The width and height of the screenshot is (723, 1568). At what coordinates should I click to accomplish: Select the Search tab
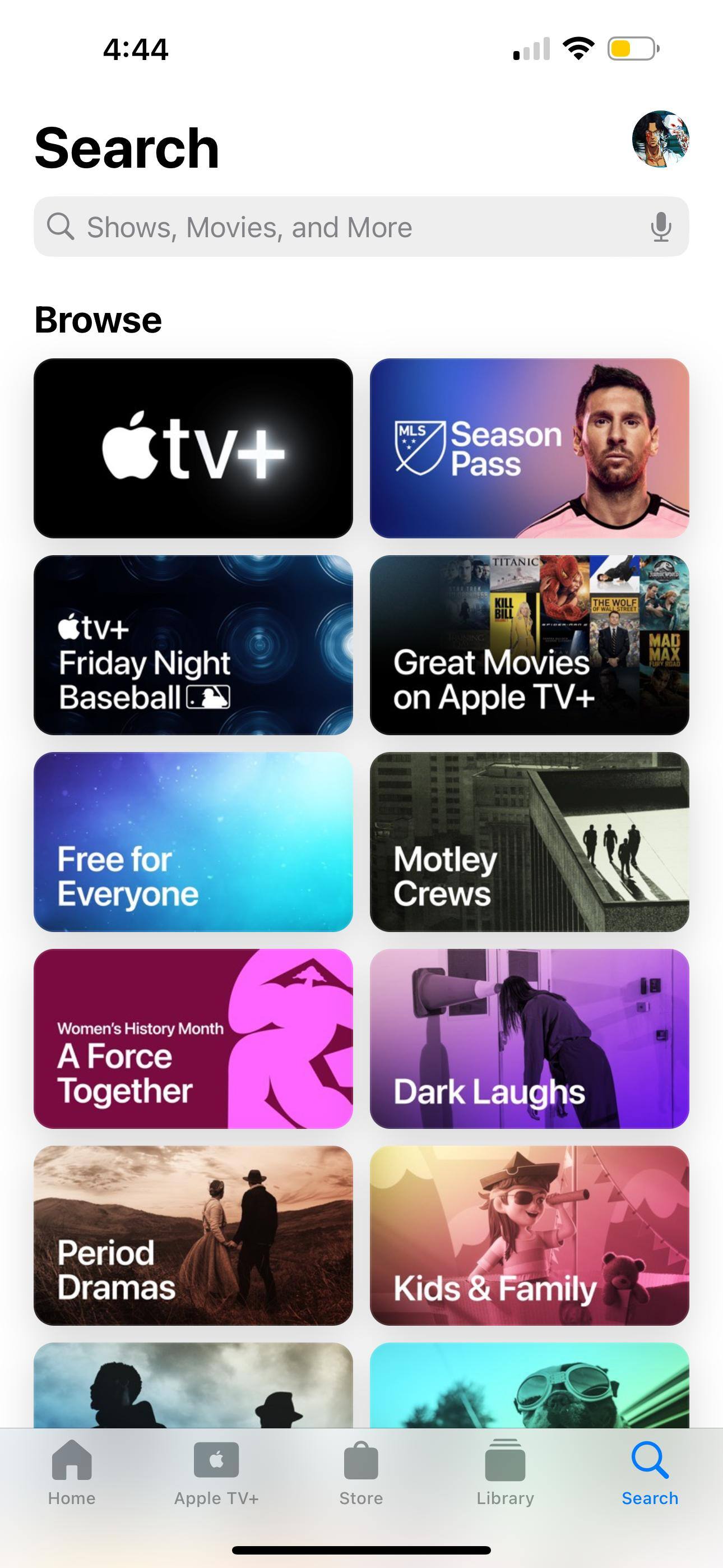click(x=650, y=1472)
